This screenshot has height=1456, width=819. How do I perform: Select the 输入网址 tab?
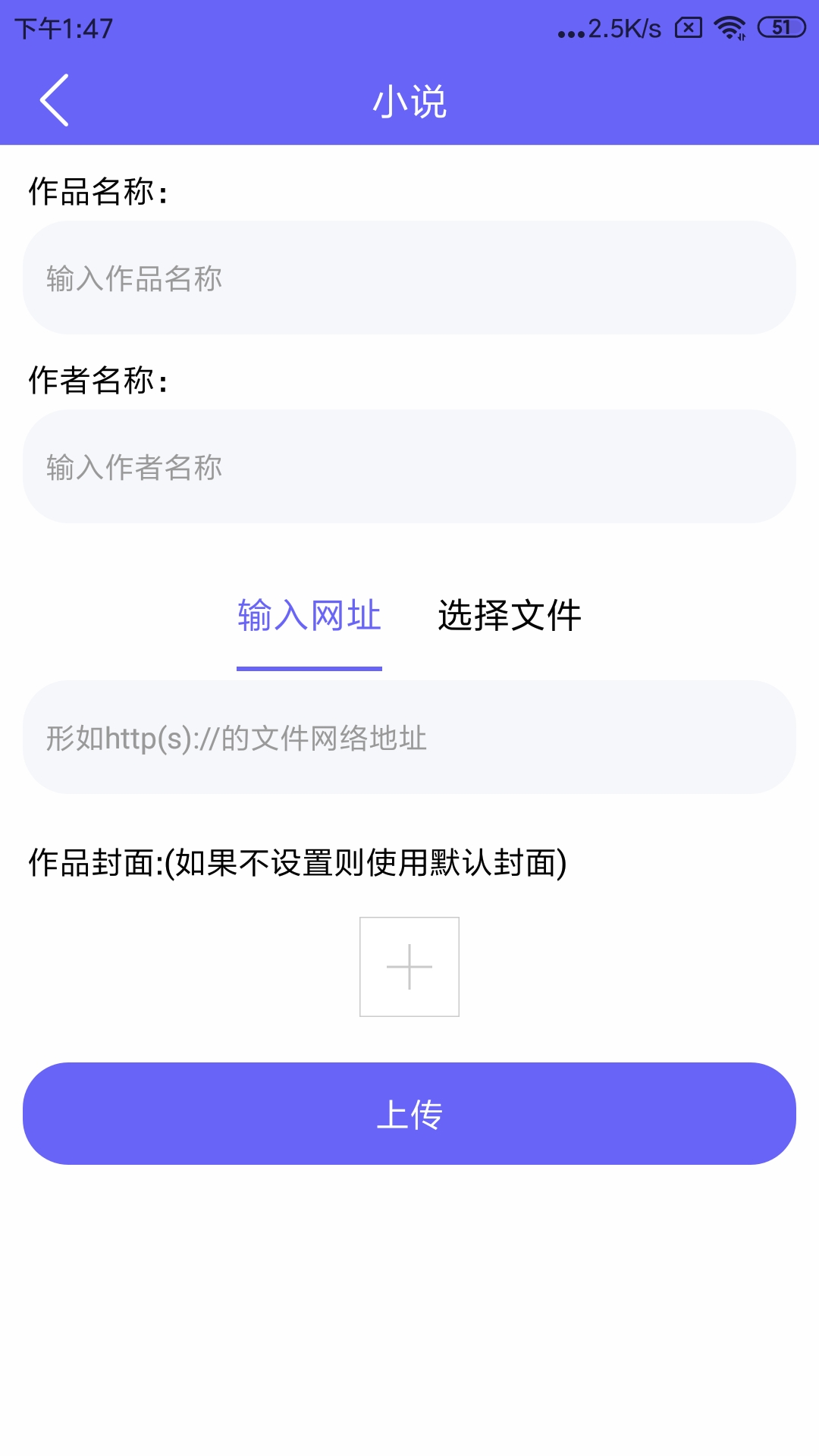click(x=309, y=616)
